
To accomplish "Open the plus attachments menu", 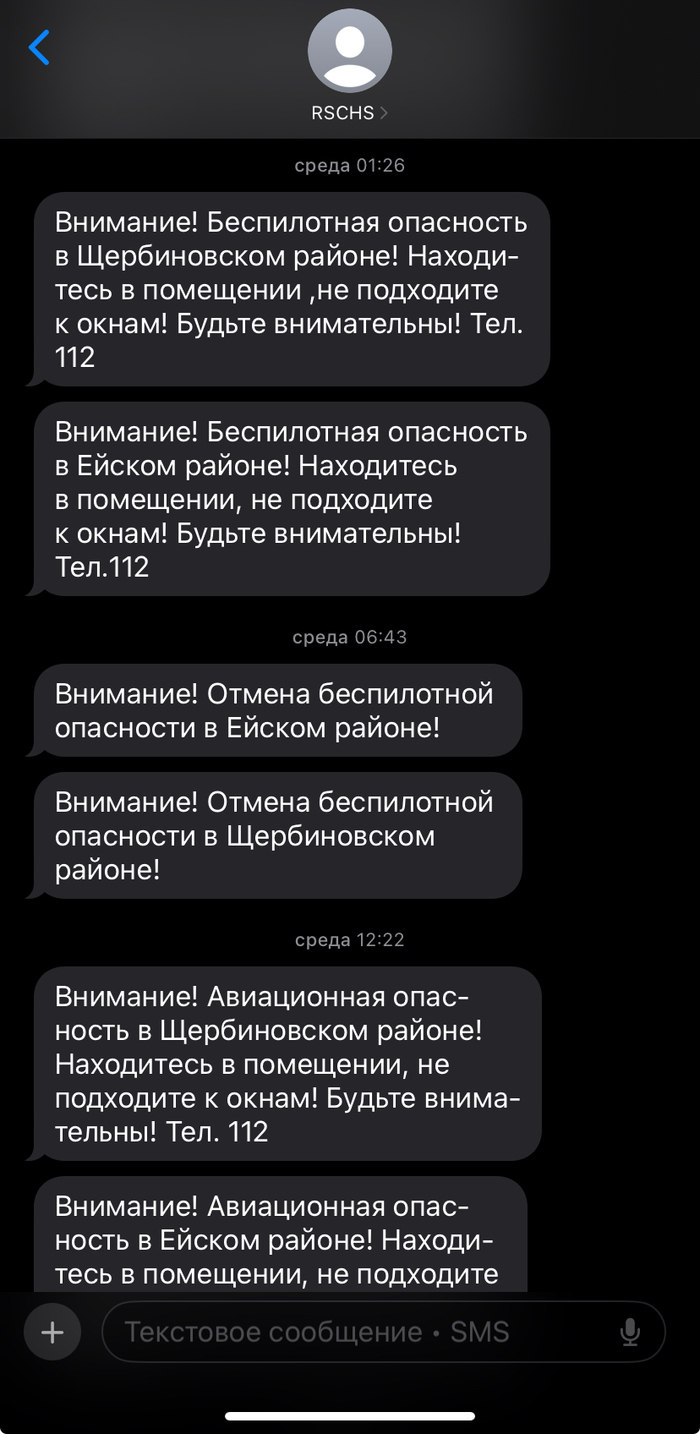I will click(x=52, y=1332).
